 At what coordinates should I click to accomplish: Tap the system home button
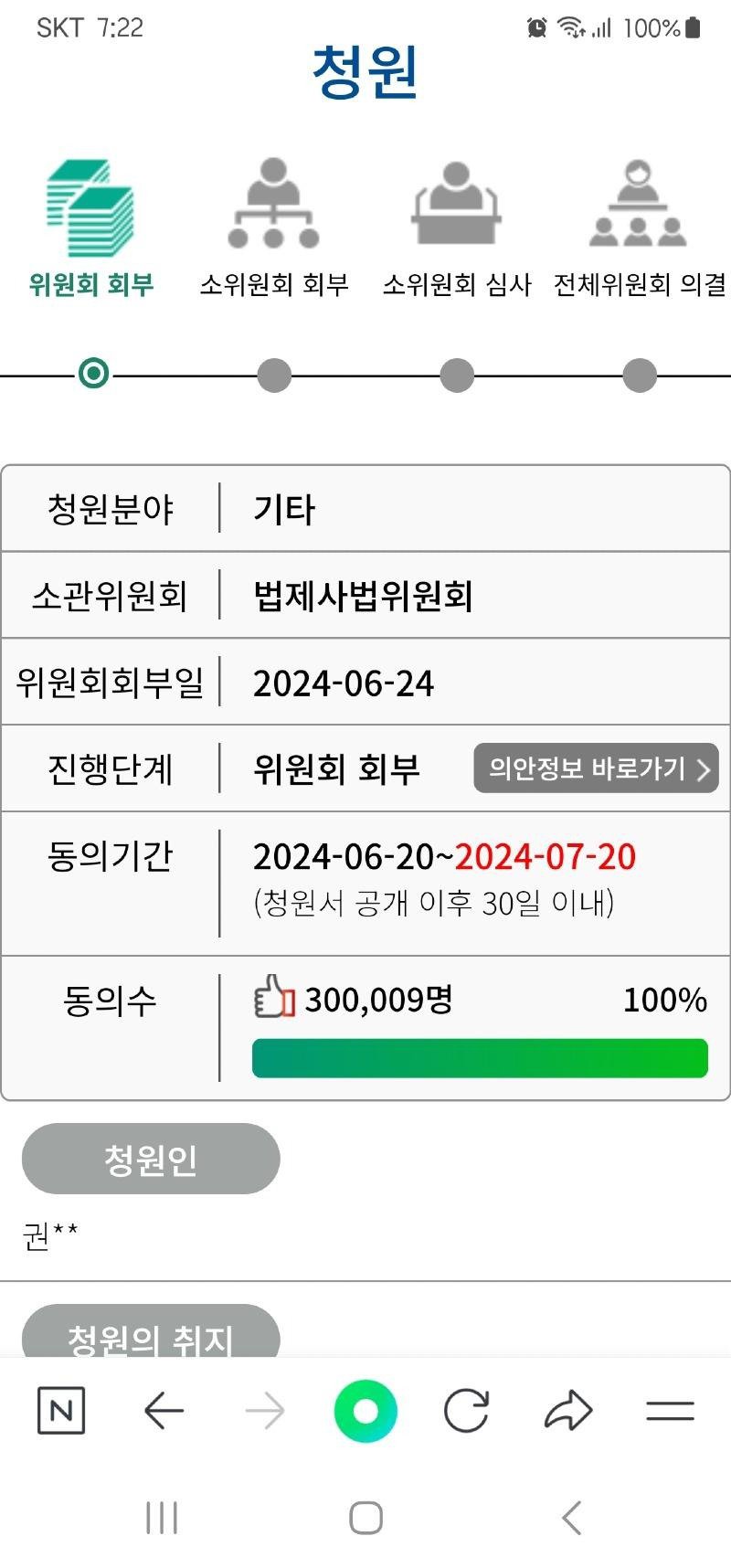point(365,1518)
